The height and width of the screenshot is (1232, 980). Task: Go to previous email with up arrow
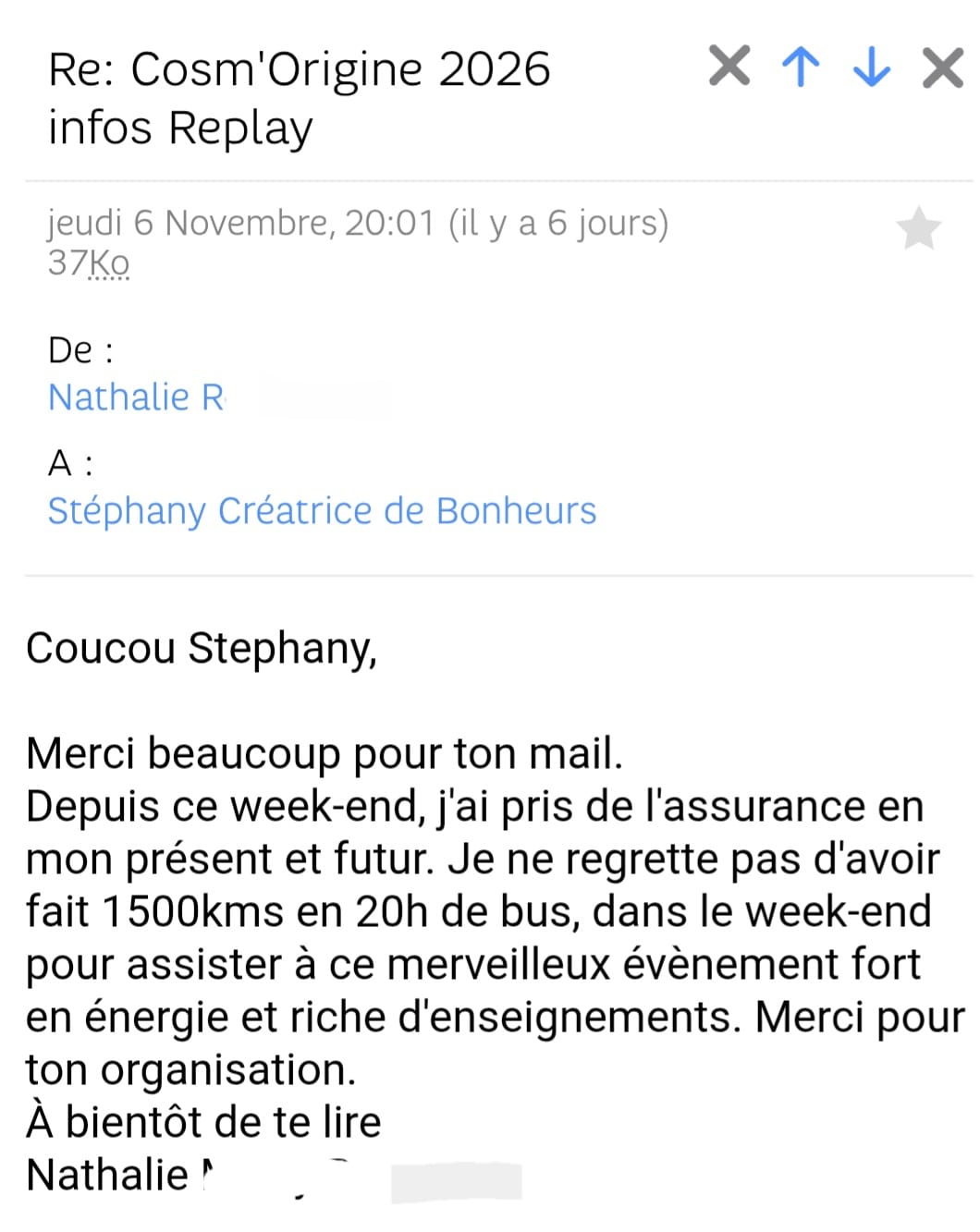801,67
